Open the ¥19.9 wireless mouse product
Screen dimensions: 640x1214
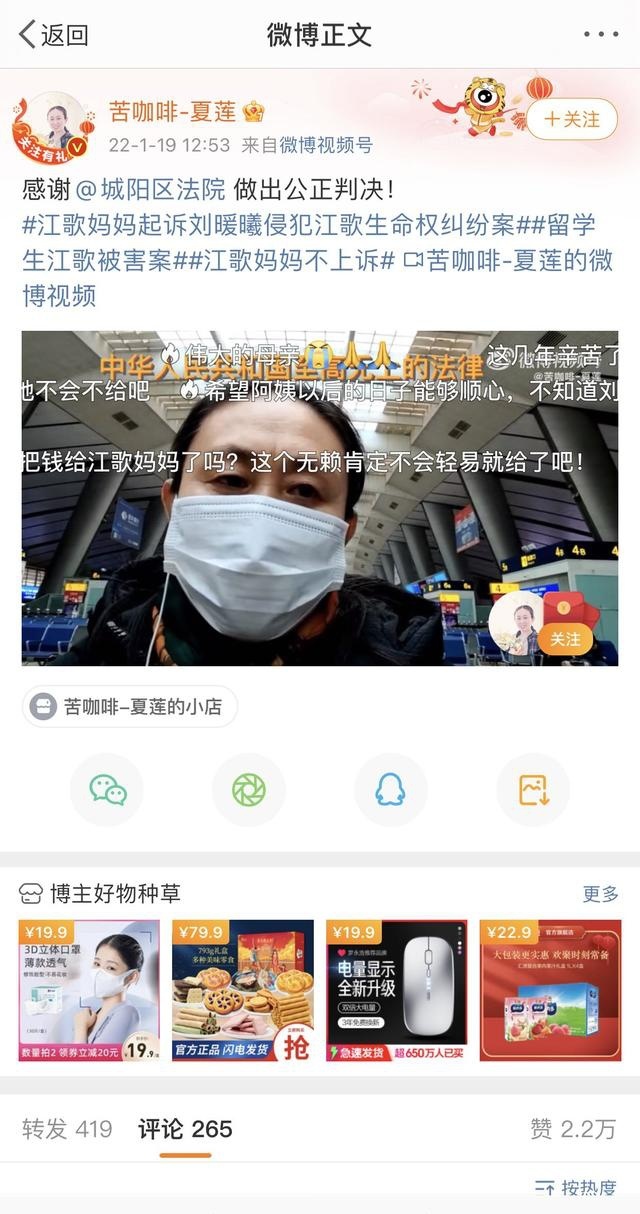(x=397, y=990)
